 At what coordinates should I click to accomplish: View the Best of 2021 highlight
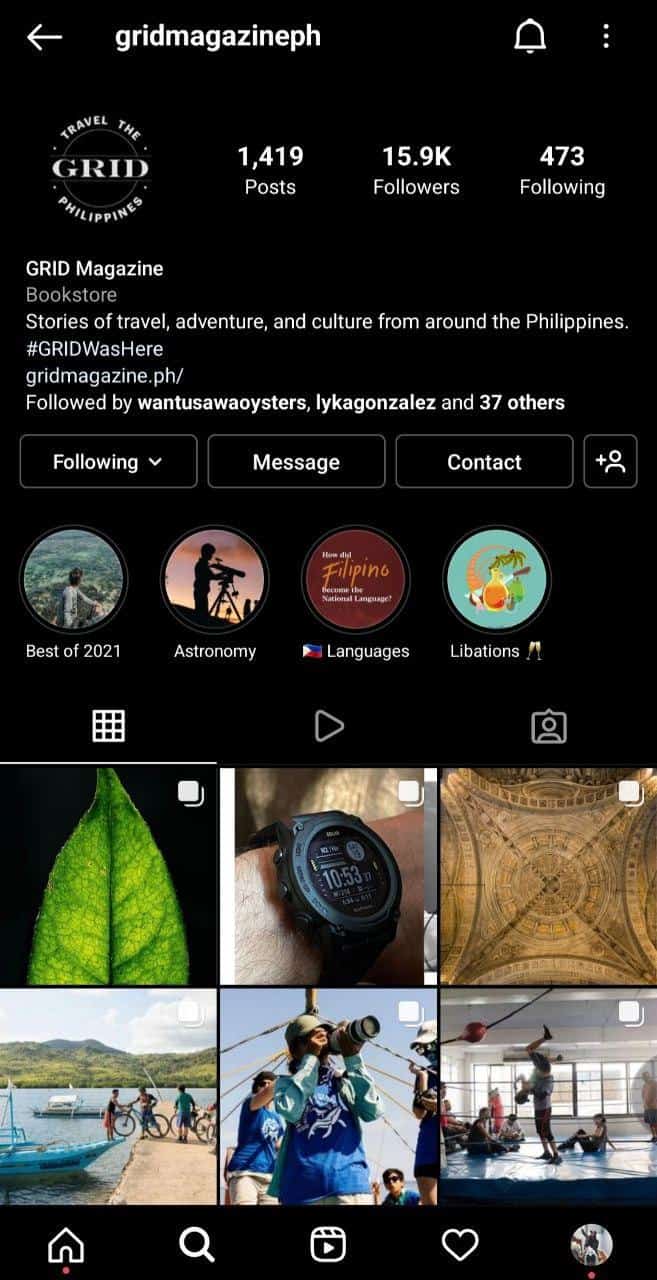pyautogui.click(x=74, y=580)
